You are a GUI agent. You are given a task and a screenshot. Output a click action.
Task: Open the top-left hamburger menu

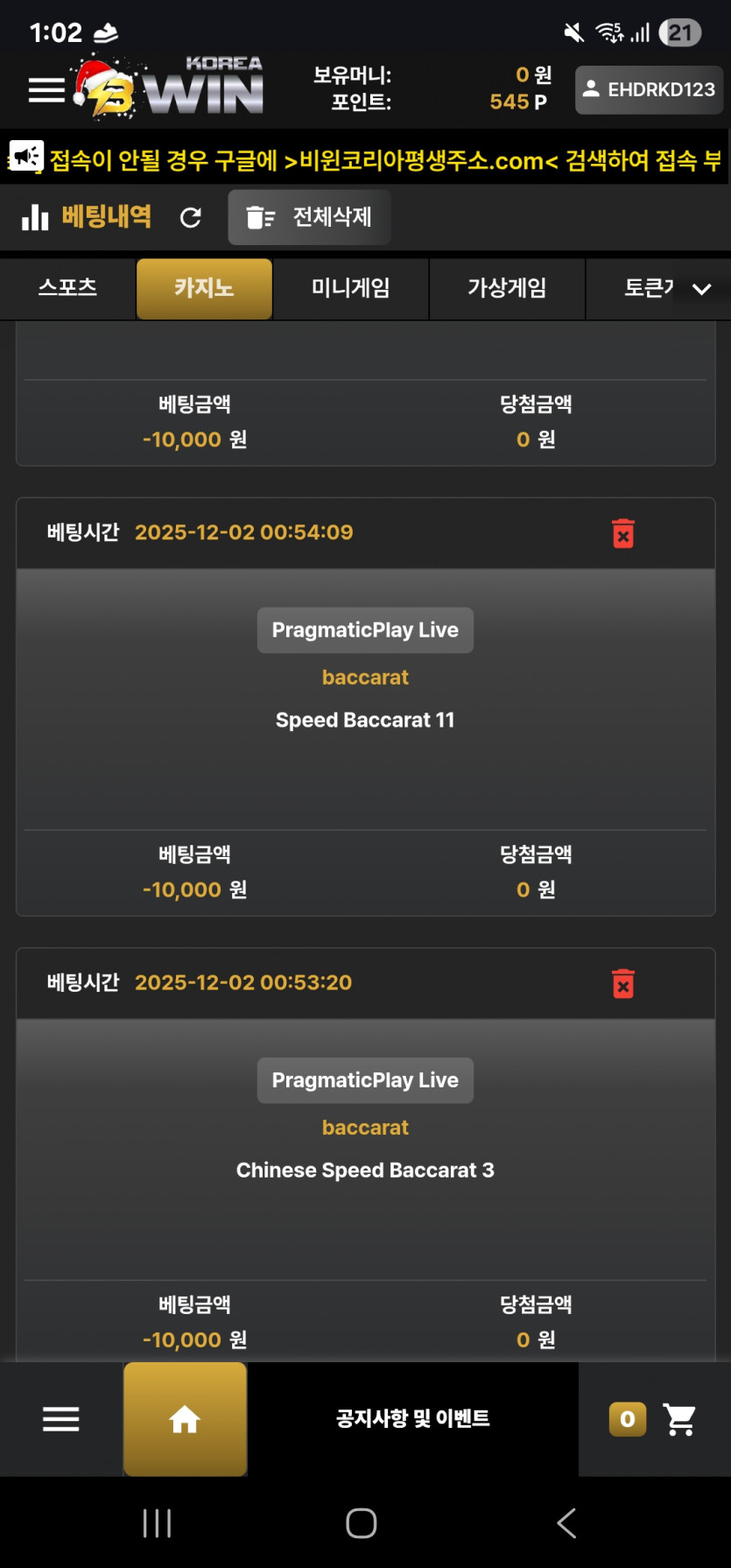coord(46,89)
